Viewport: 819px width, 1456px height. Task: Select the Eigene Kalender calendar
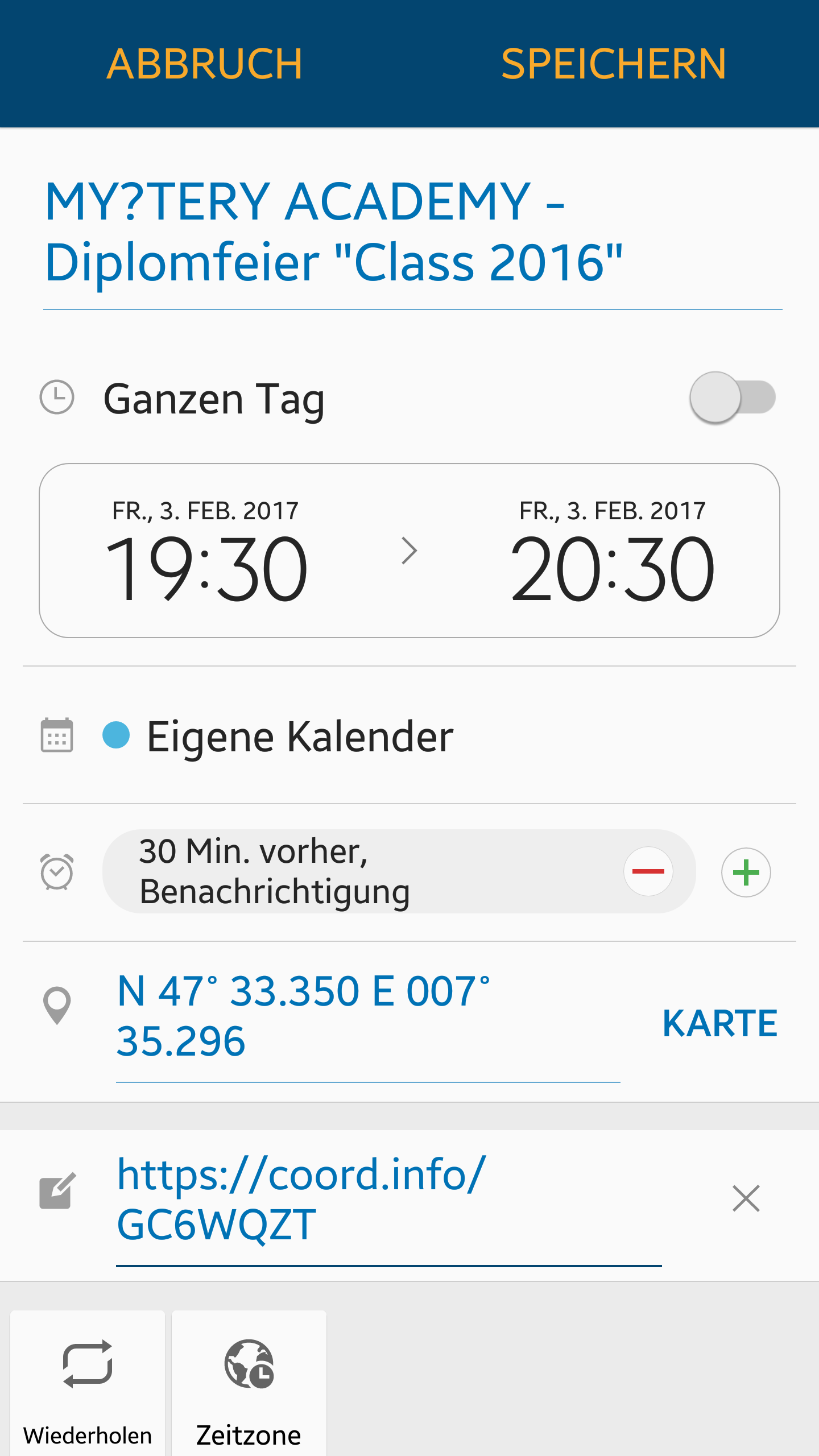pos(299,737)
